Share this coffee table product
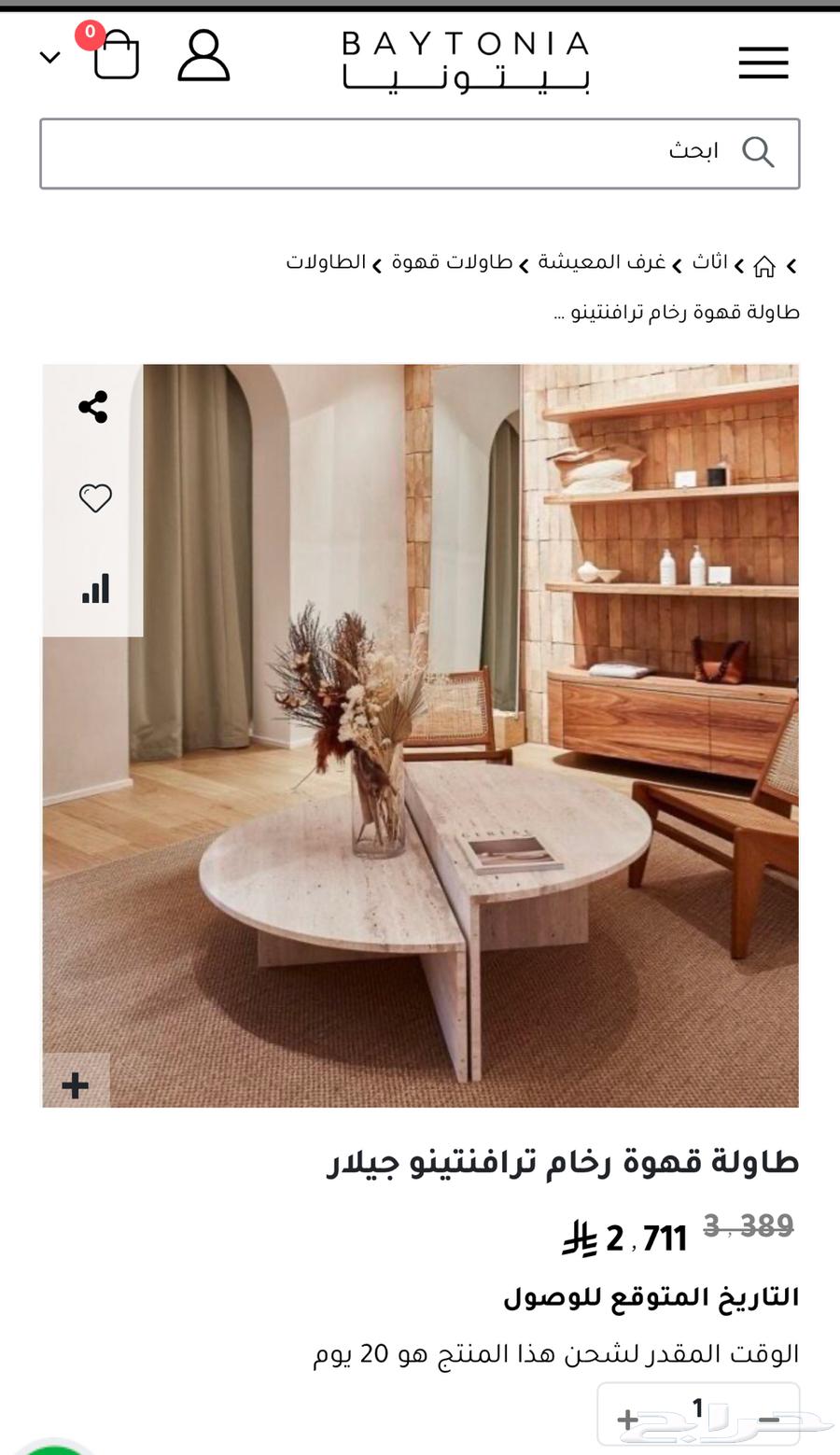The height and width of the screenshot is (1455, 840). tap(93, 407)
